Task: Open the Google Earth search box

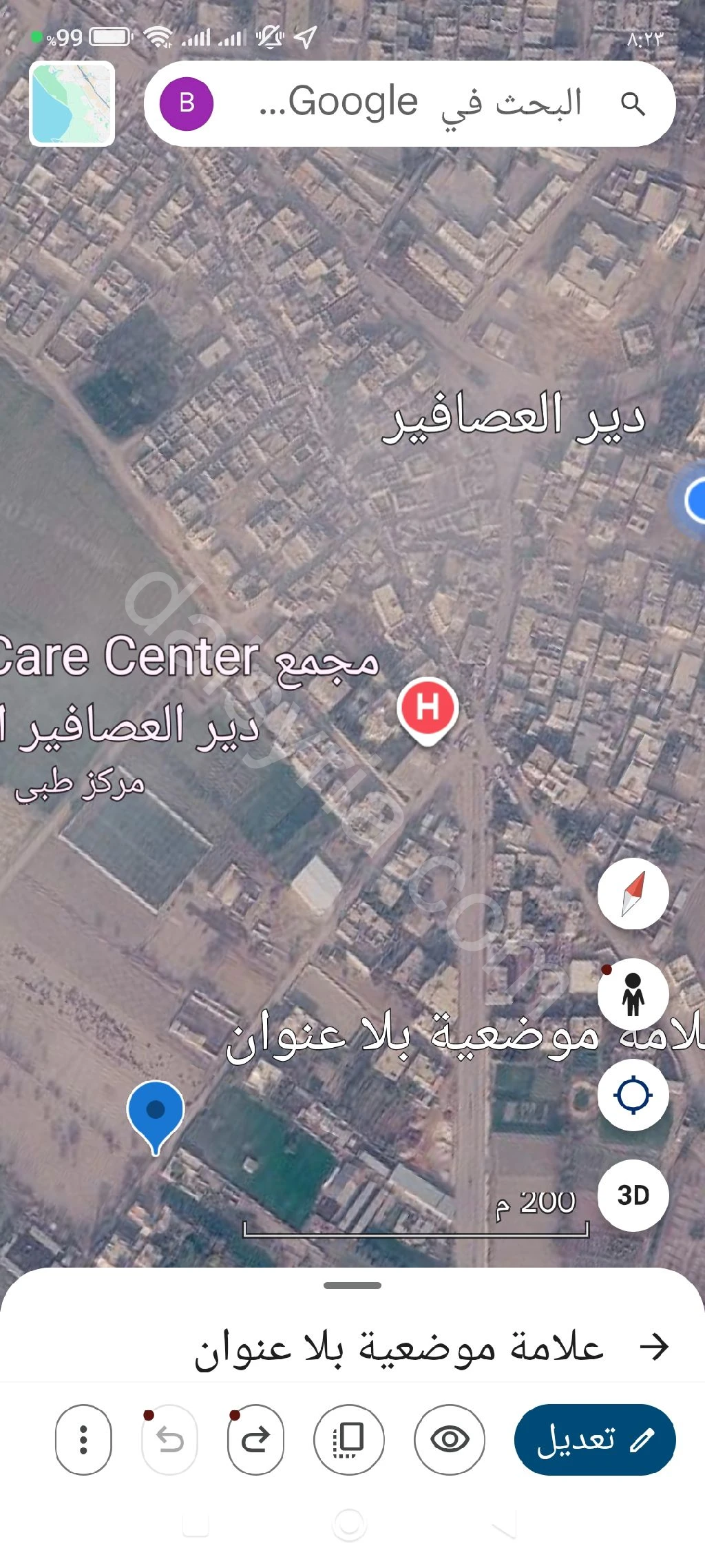Action: pyautogui.click(x=410, y=103)
